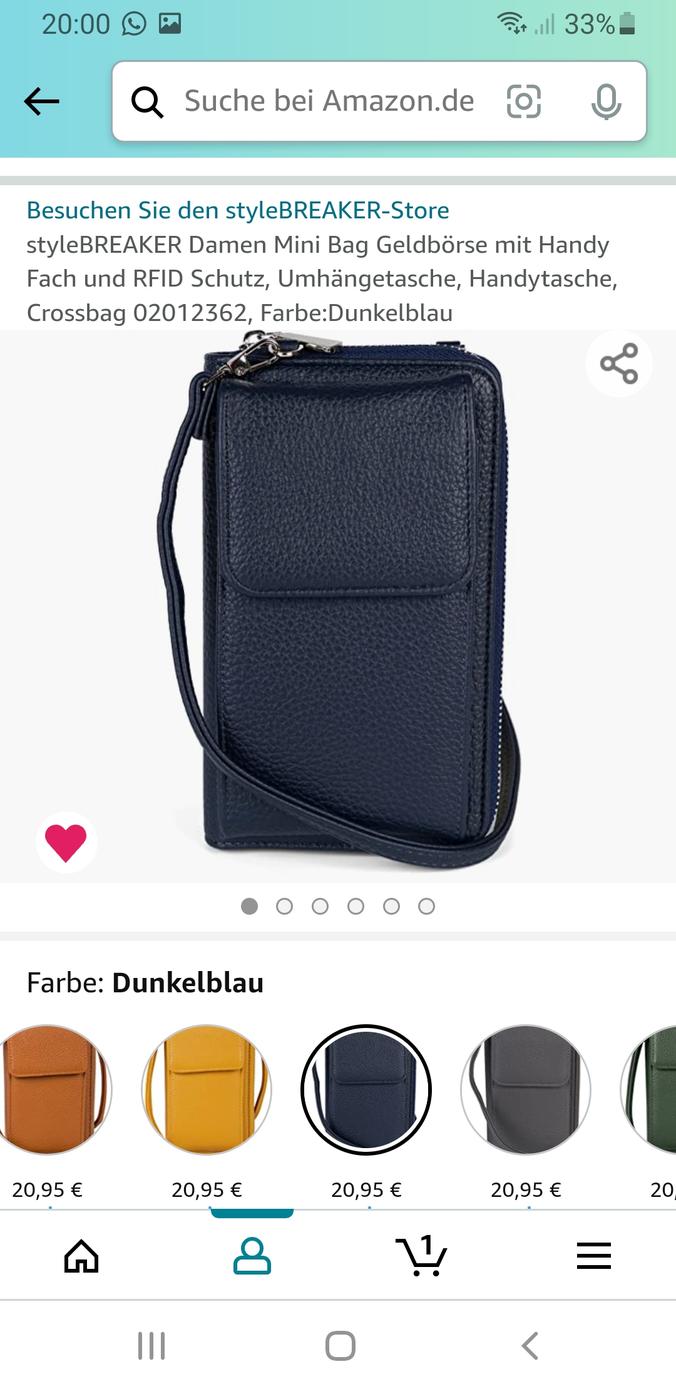This screenshot has height=1389, width=676.
Task: Open the account profile tab
Action: (x=252, y=1256)
